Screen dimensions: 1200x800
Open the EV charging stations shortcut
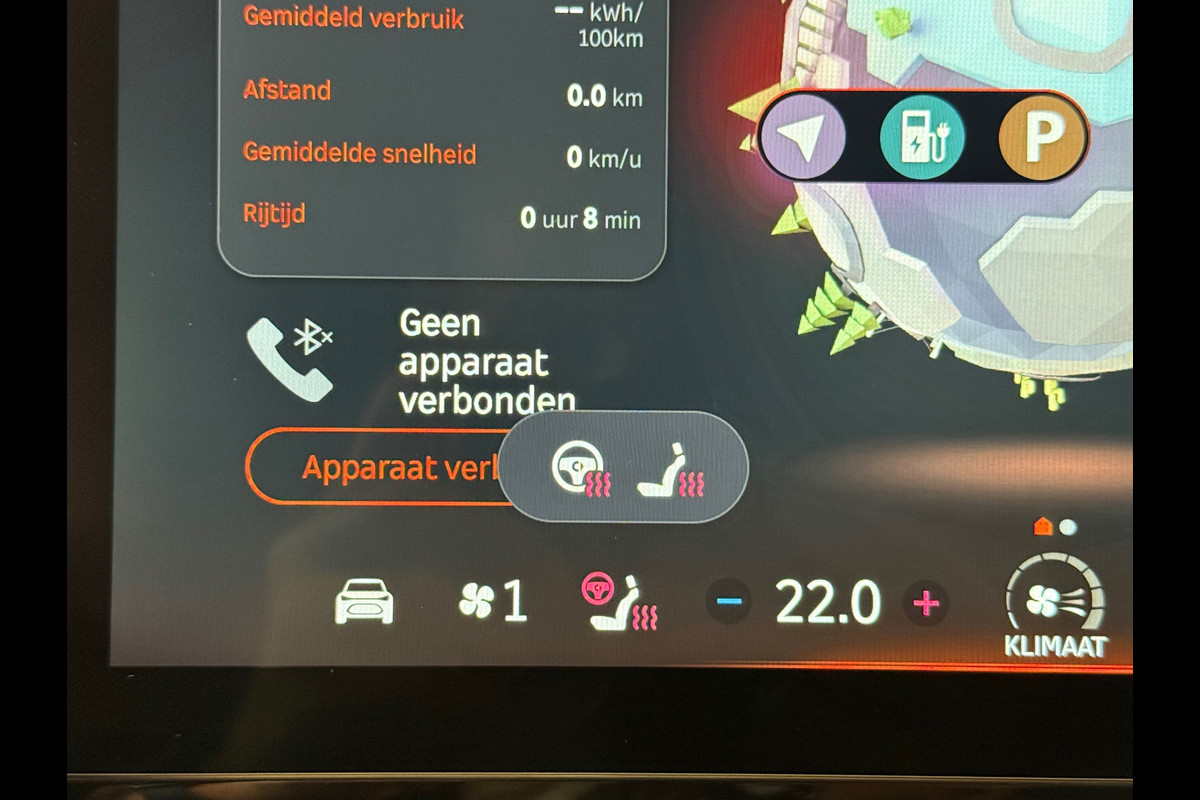[x=922, y=137]
